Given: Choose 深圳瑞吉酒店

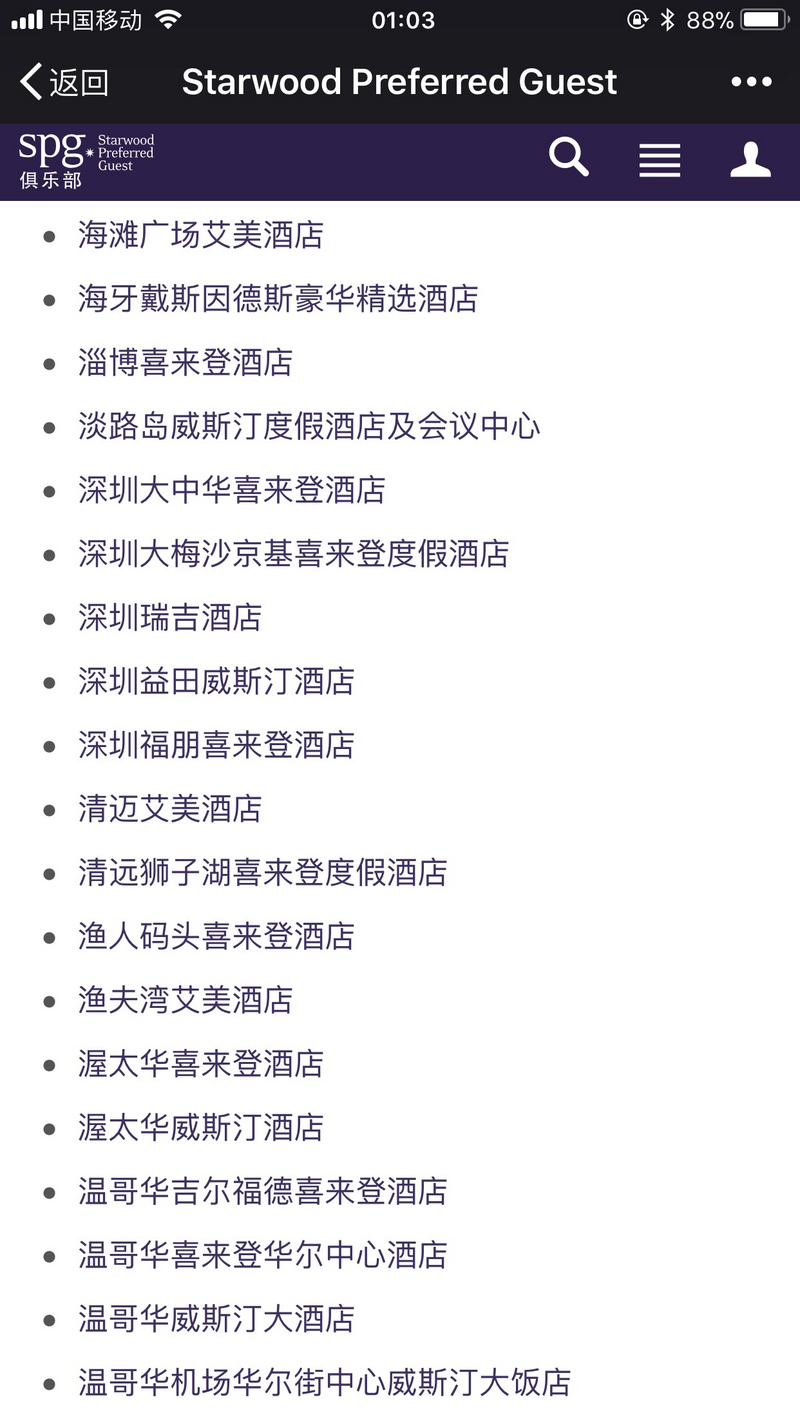Looking at the screenshot, I should pos(170,617).
